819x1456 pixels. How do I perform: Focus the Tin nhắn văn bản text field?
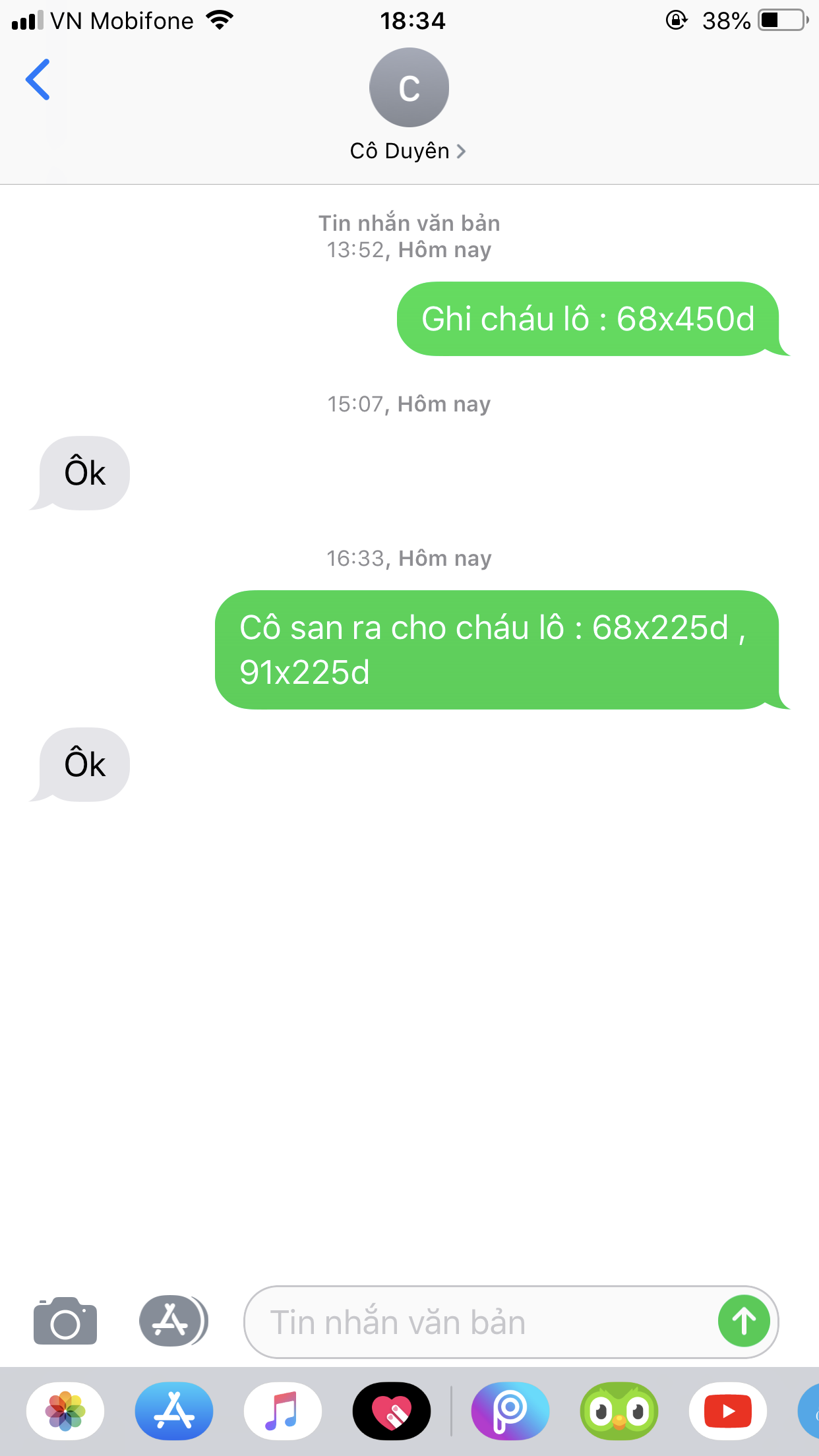475,1322
